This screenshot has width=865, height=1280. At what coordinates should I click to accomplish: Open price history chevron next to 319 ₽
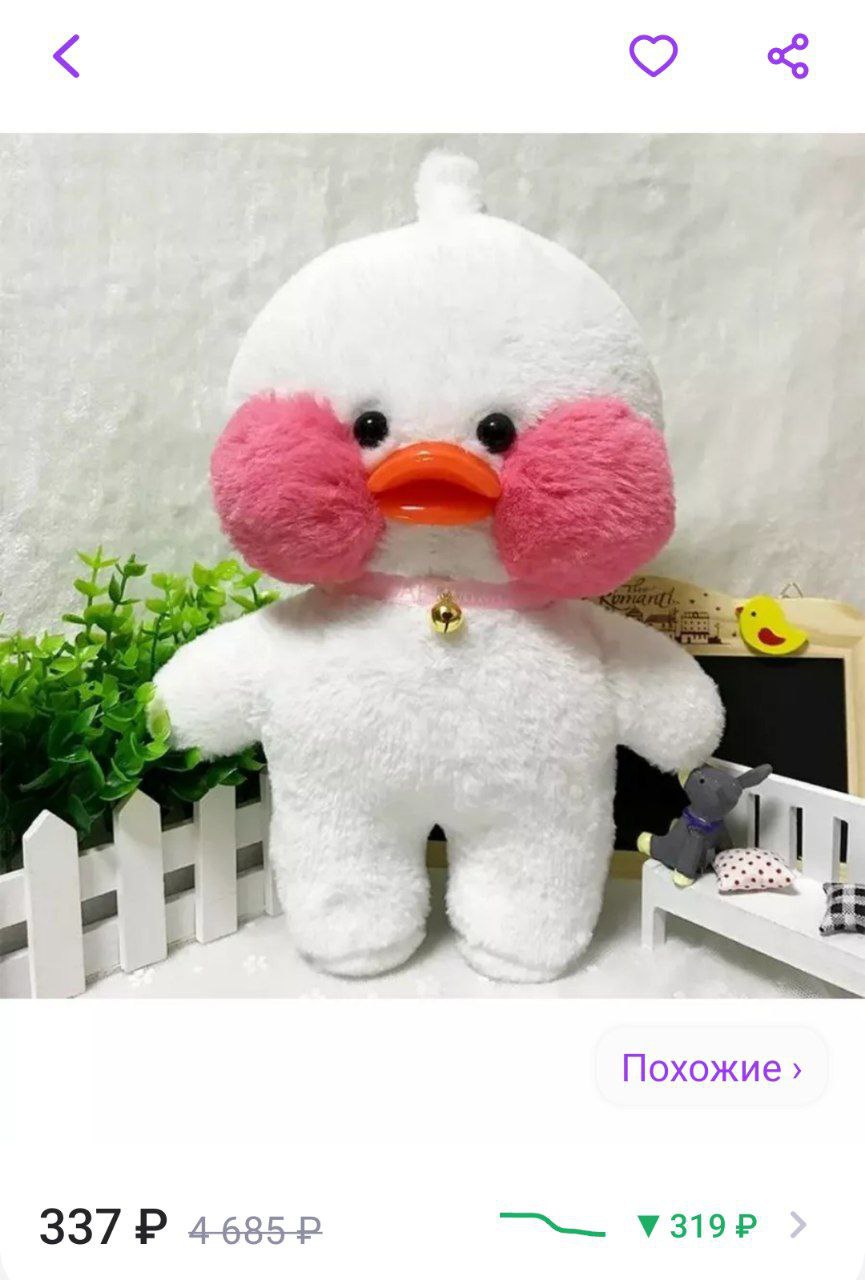pos(797,1225)
